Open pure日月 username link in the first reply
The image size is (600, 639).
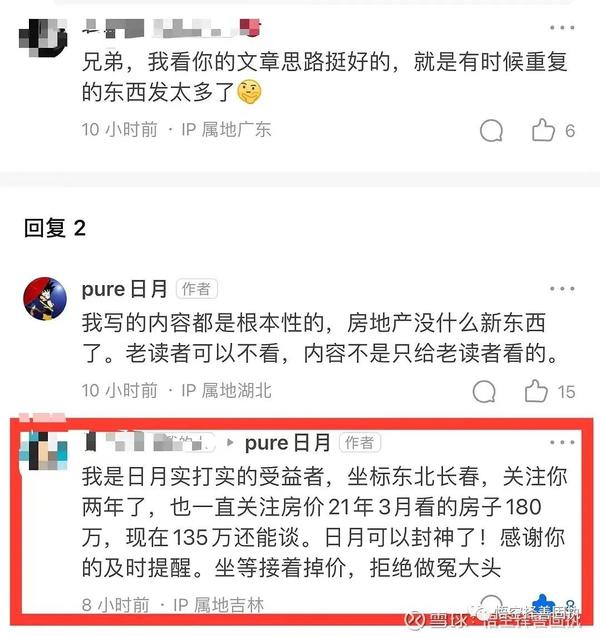click(x=124, y=289)
